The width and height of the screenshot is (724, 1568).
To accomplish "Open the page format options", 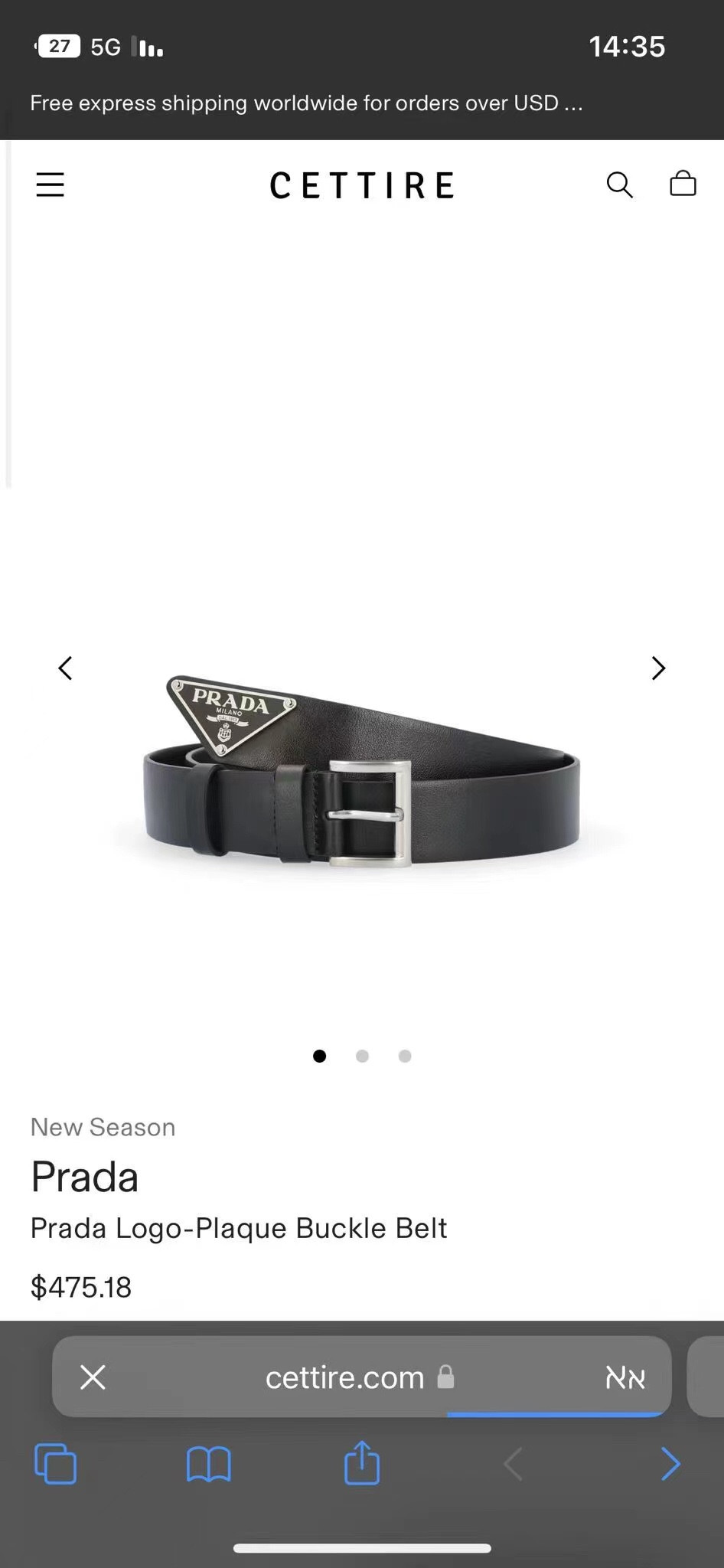I will (625, 1378).
